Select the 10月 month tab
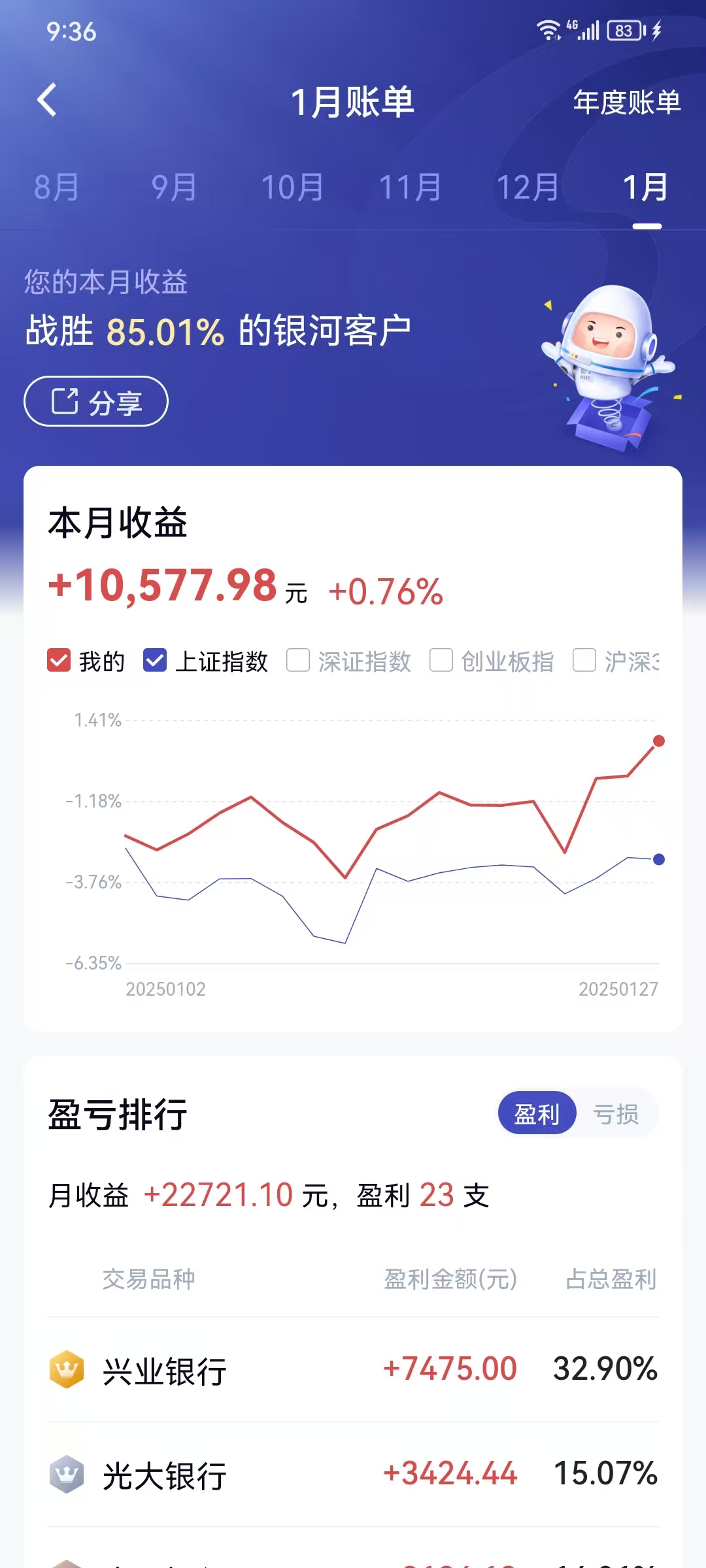 [x=292, y=188]
